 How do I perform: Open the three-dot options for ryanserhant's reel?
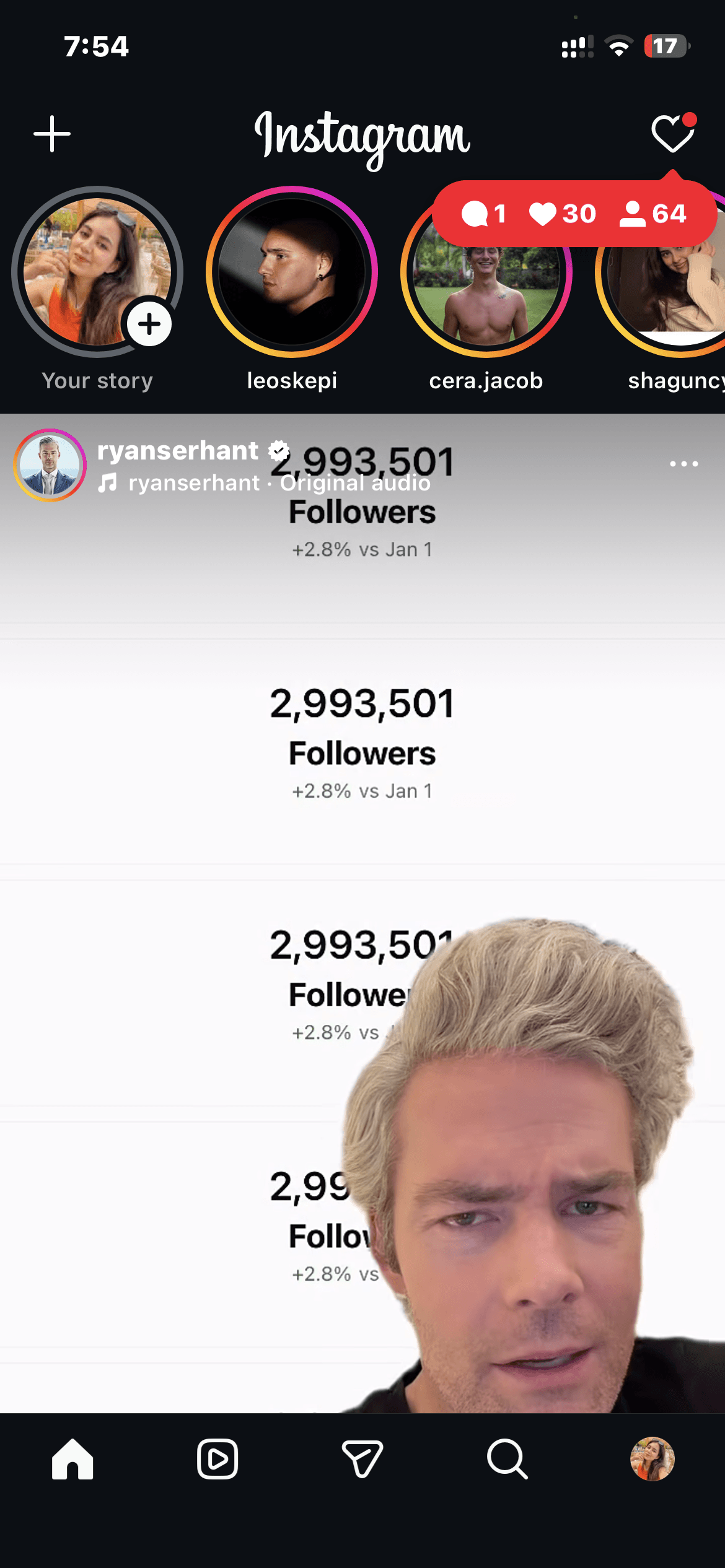point(683,464)
